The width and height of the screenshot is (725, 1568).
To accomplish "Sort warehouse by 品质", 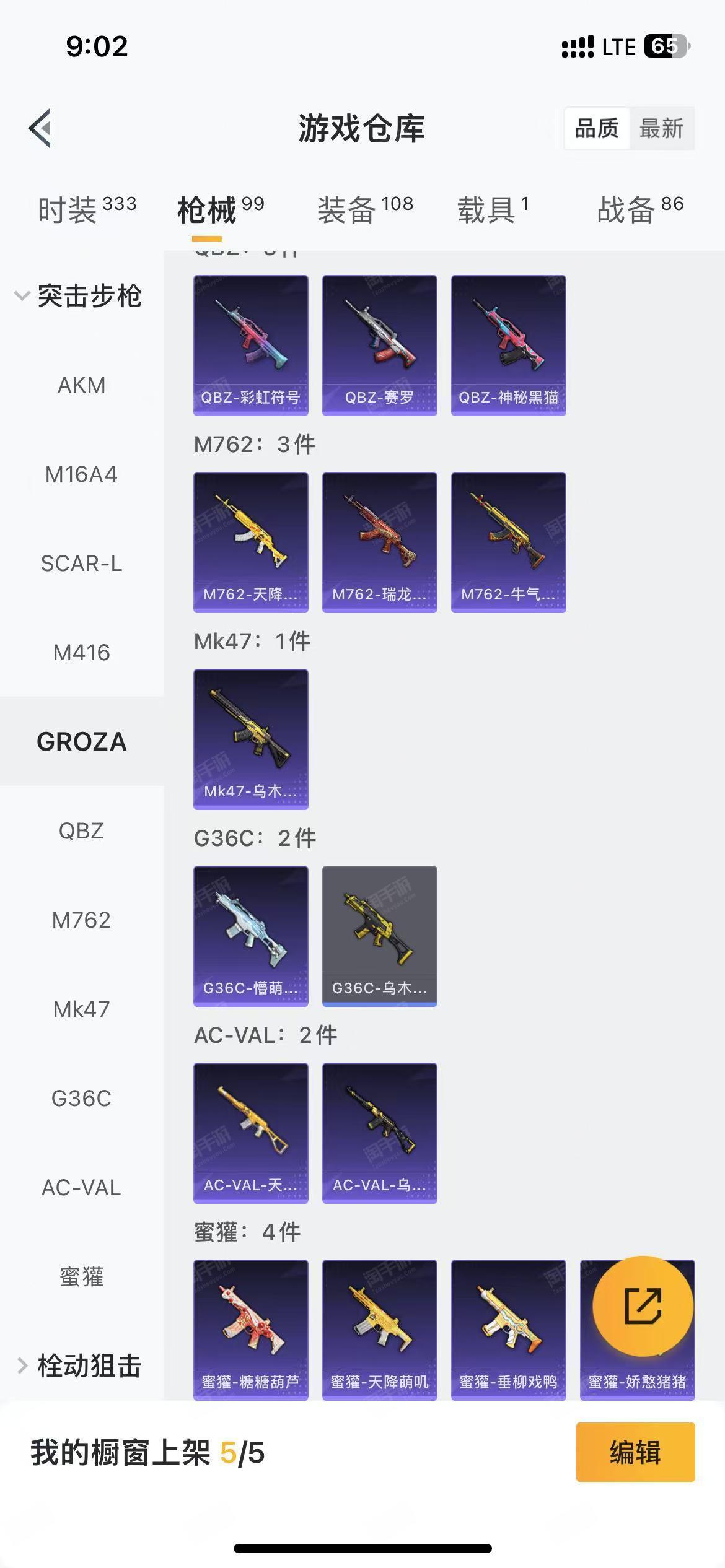I will pyautogui.click(x=597, y=129).
